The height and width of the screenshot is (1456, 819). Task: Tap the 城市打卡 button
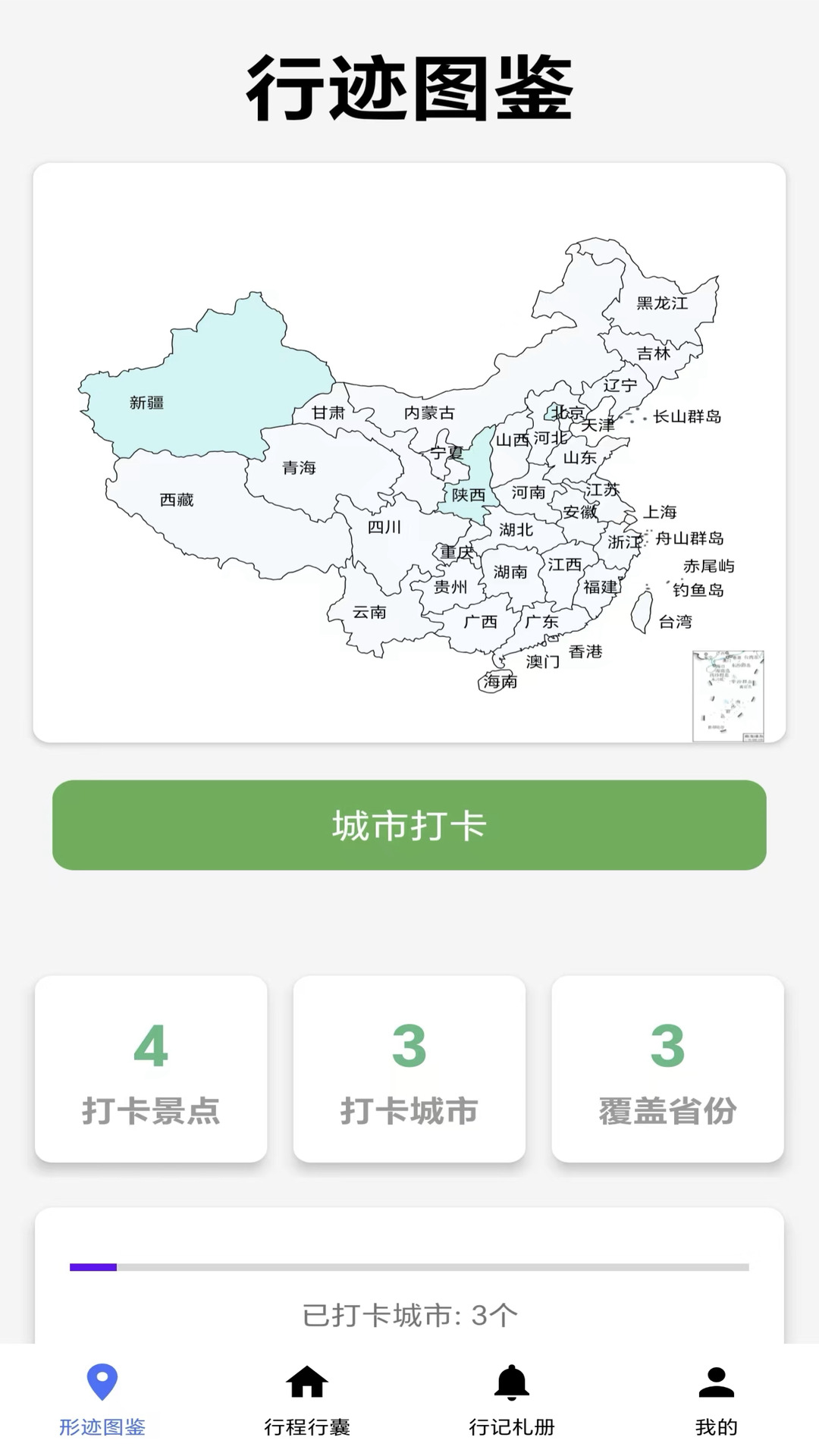click(x=409, y=825)
